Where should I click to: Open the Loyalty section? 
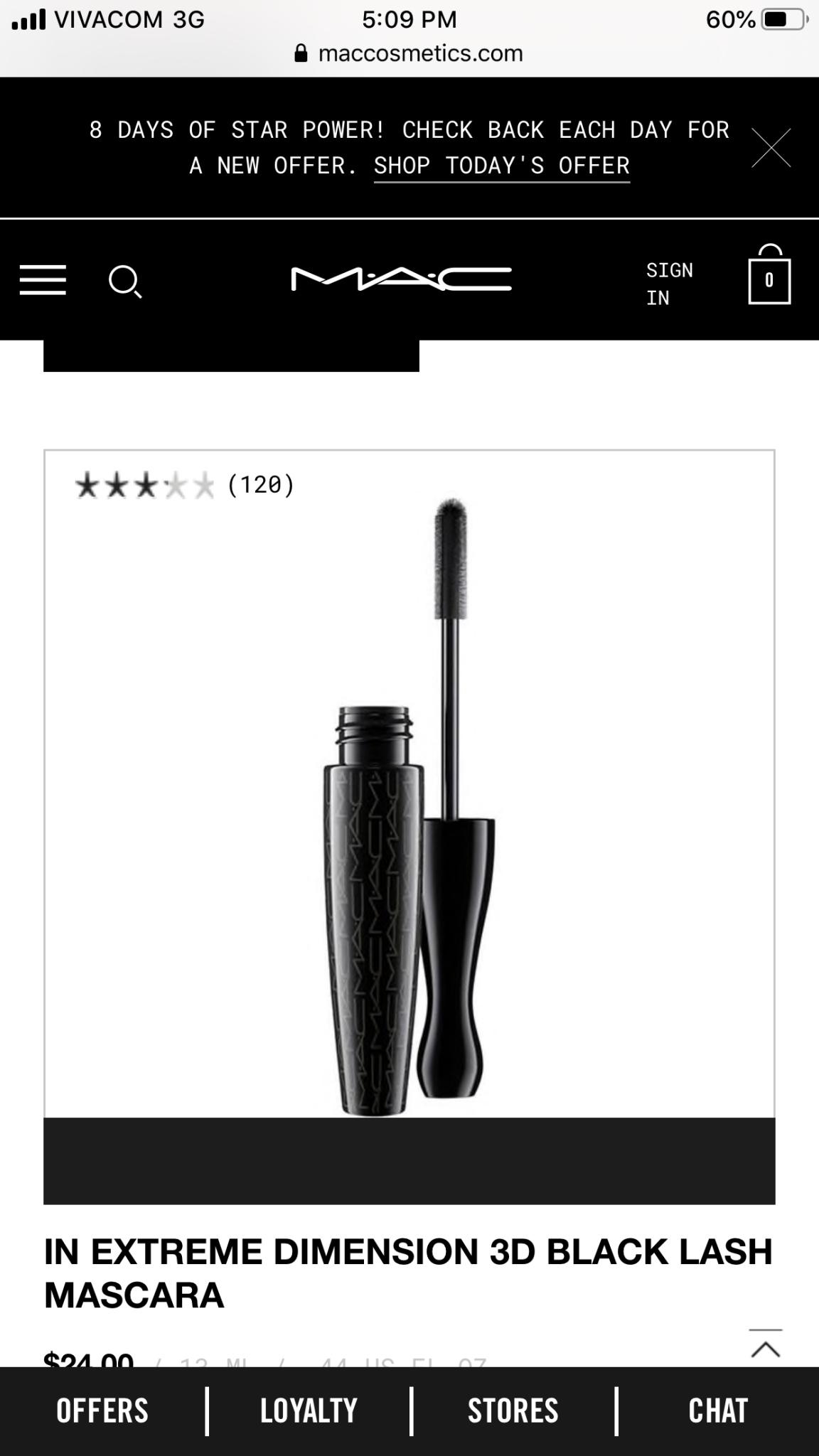pyautogui.click(x=309, y=1411)
